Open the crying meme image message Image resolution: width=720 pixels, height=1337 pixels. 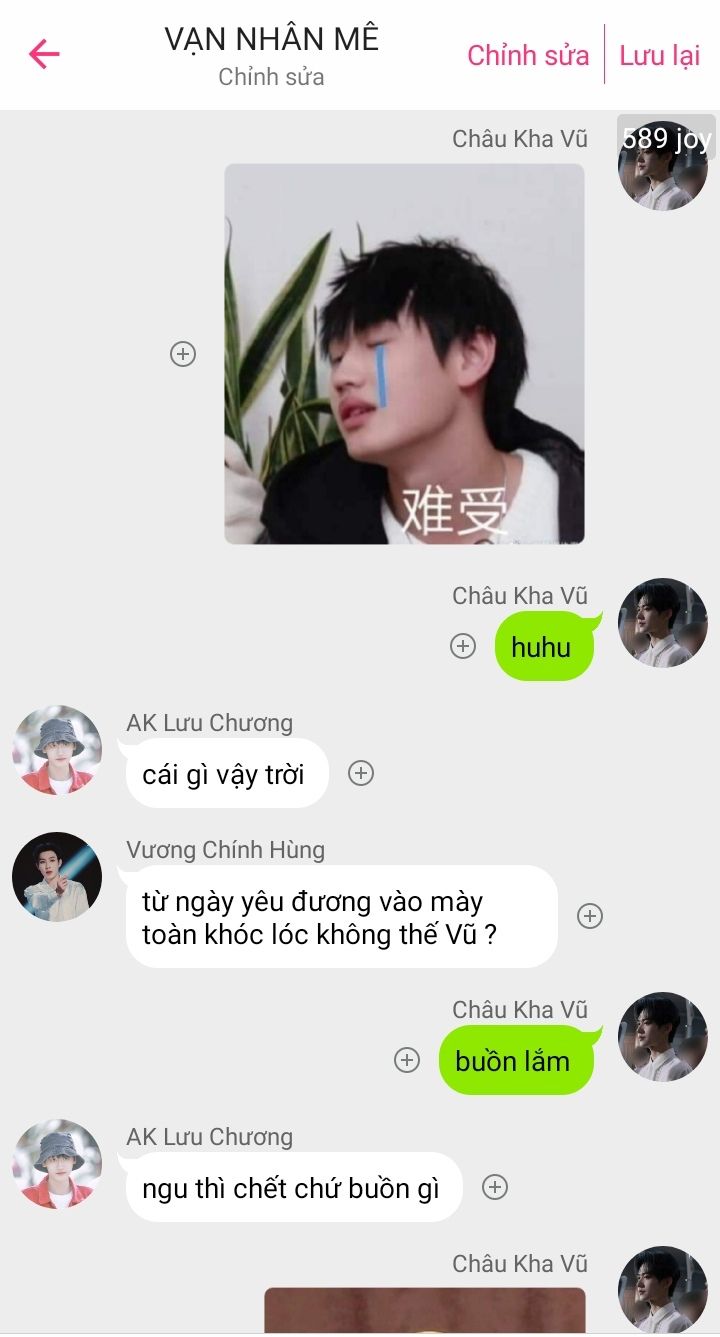(x=404, y=354)
